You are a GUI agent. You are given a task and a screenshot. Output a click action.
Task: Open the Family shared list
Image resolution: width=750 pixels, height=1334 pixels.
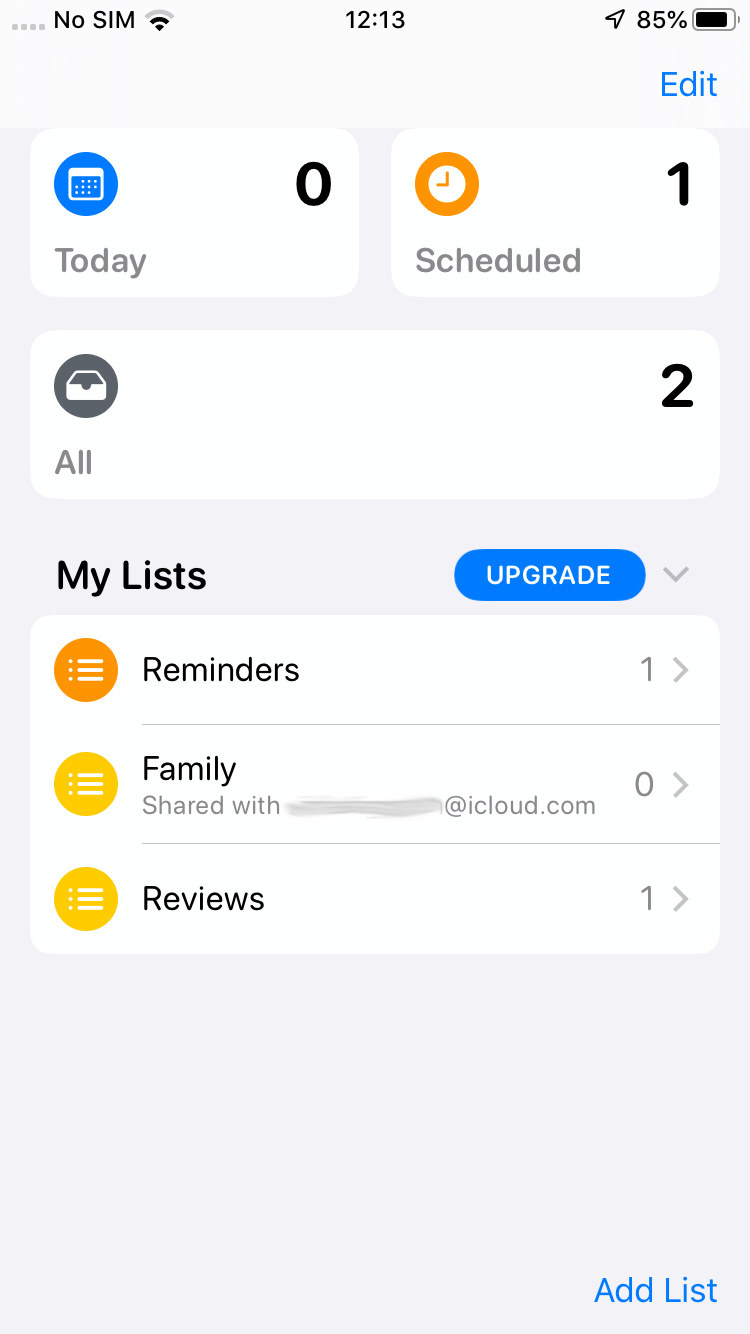(x=300, y=784)
